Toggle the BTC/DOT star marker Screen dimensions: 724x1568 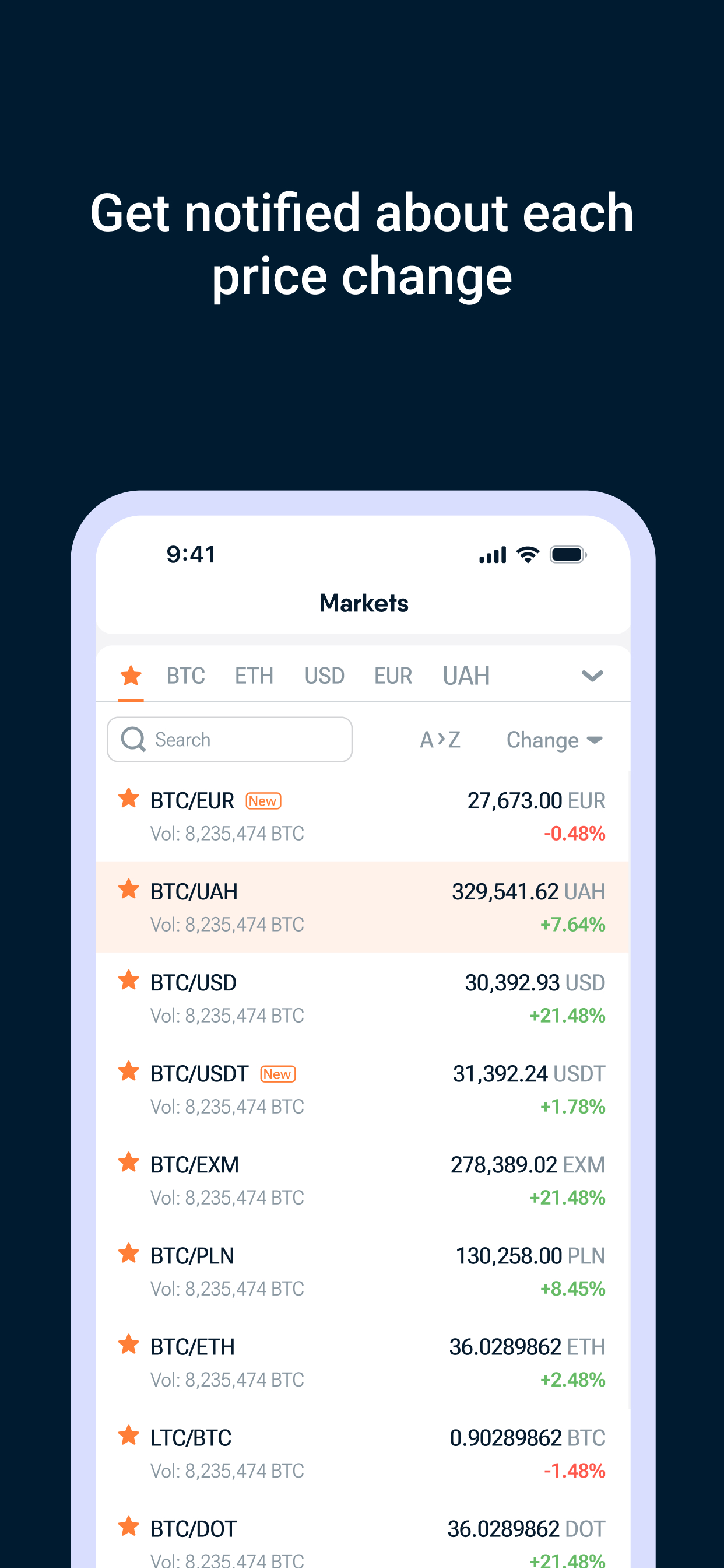128,1527
